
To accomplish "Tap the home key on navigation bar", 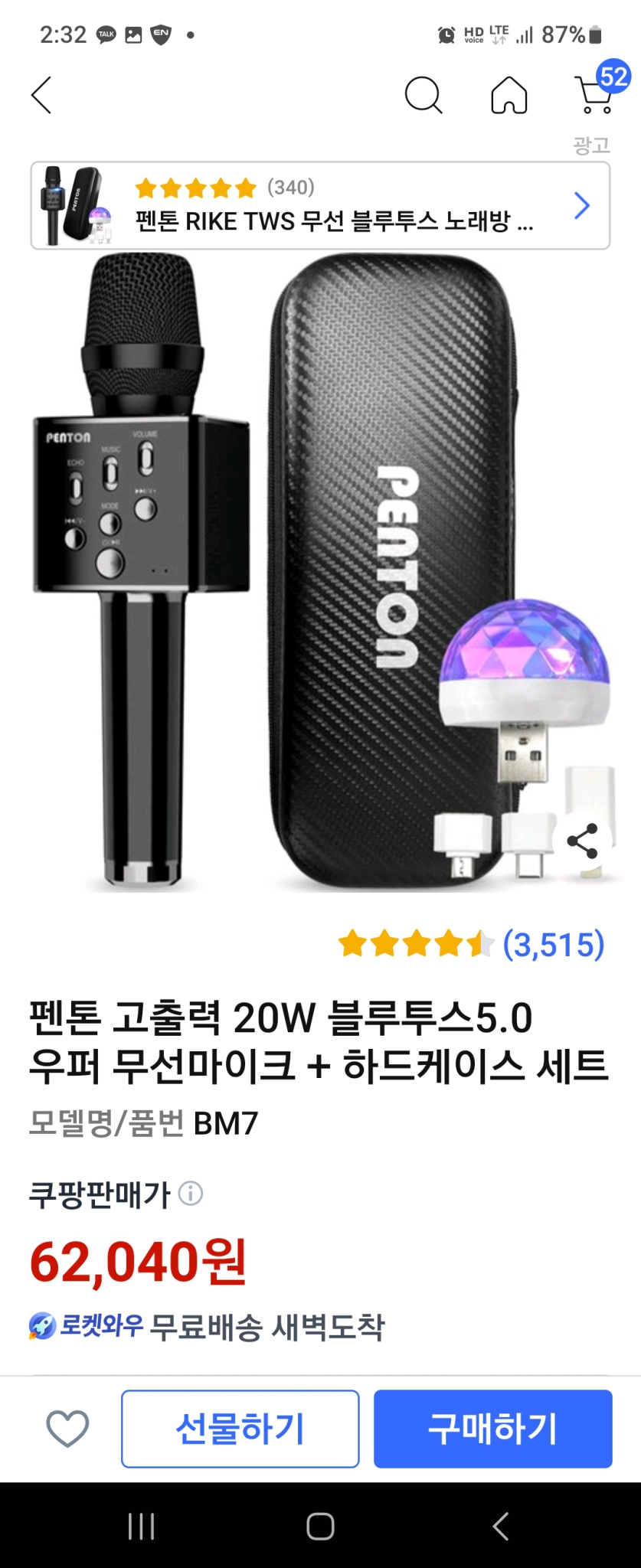I will [319, 1526].
